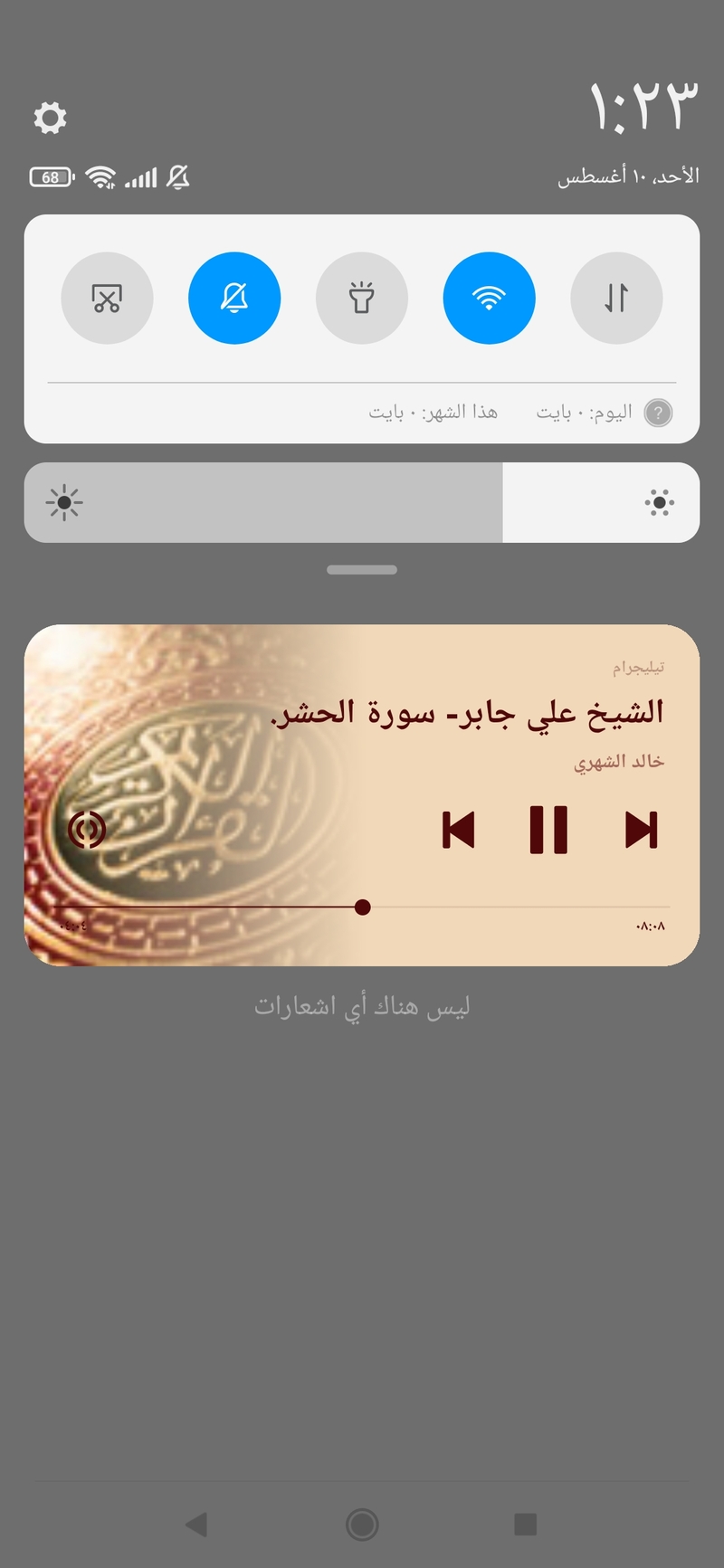Disable Wi-Fi from quick settings

coord(489,298)
